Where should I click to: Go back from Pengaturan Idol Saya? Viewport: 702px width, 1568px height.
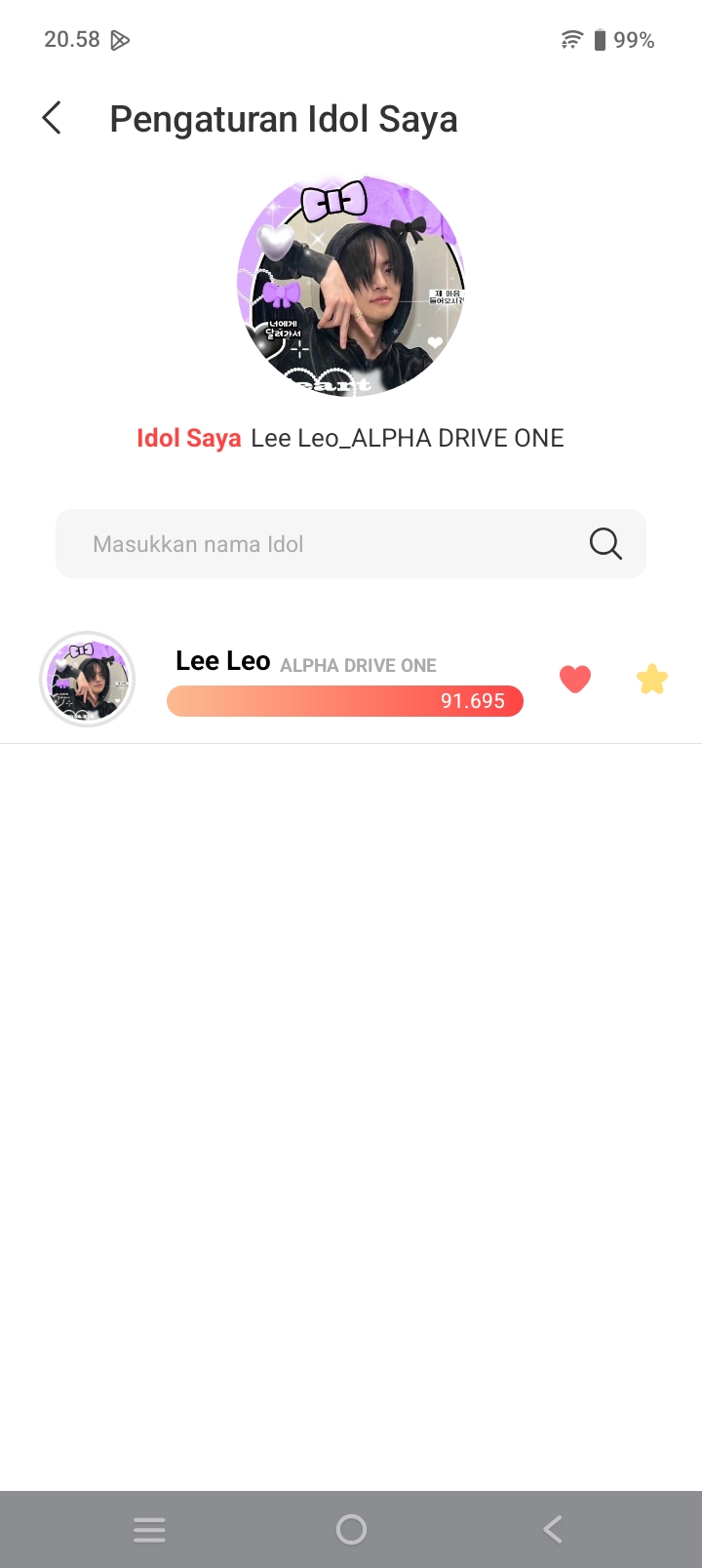pos(53,118)
